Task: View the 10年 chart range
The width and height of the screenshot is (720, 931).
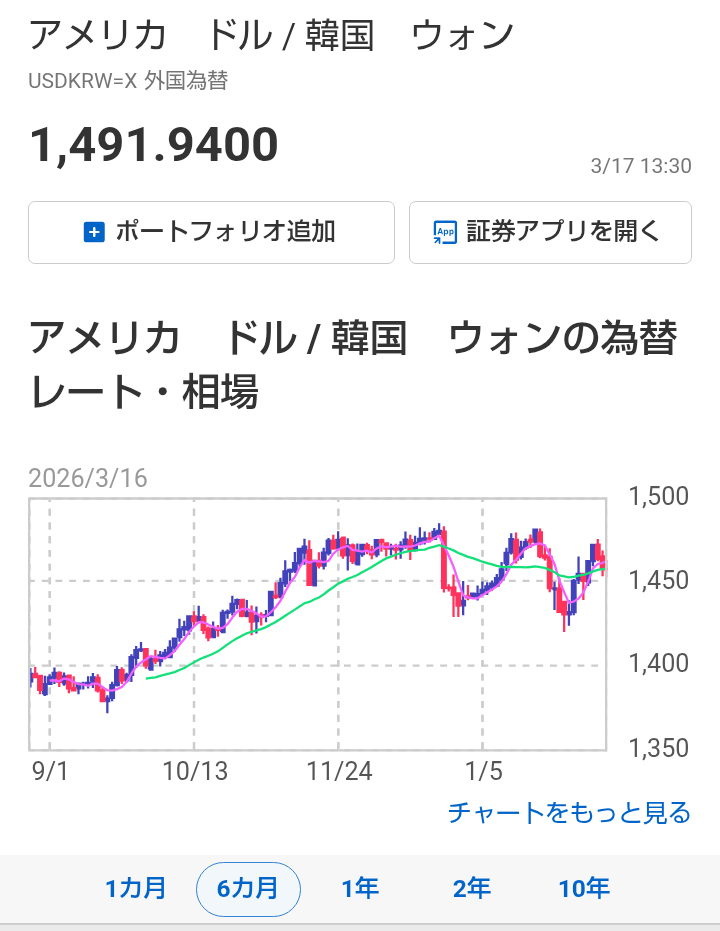Action: 584,888
